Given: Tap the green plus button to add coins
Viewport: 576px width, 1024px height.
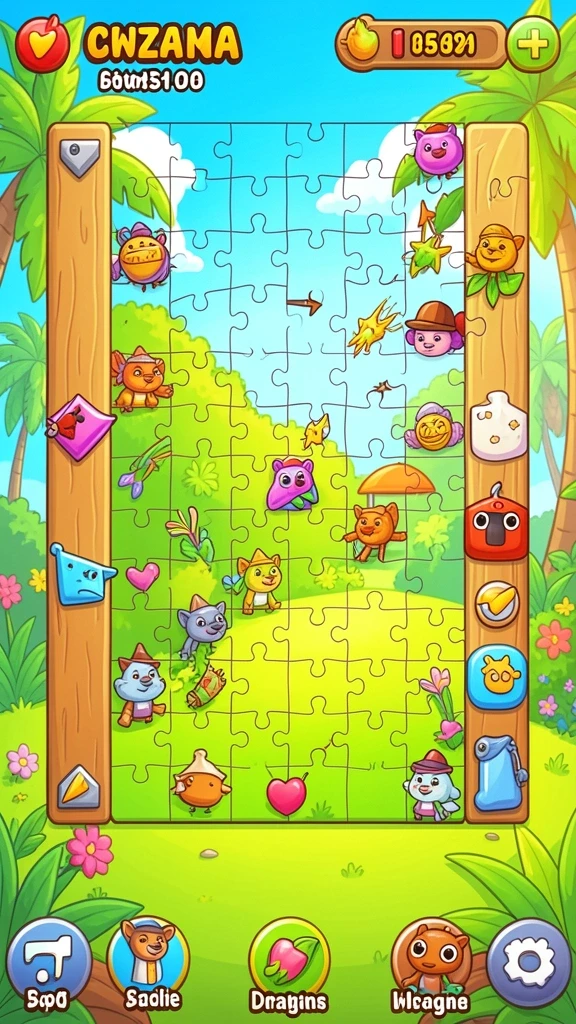Looking at the screenshot, I should [x=533, y=44].
